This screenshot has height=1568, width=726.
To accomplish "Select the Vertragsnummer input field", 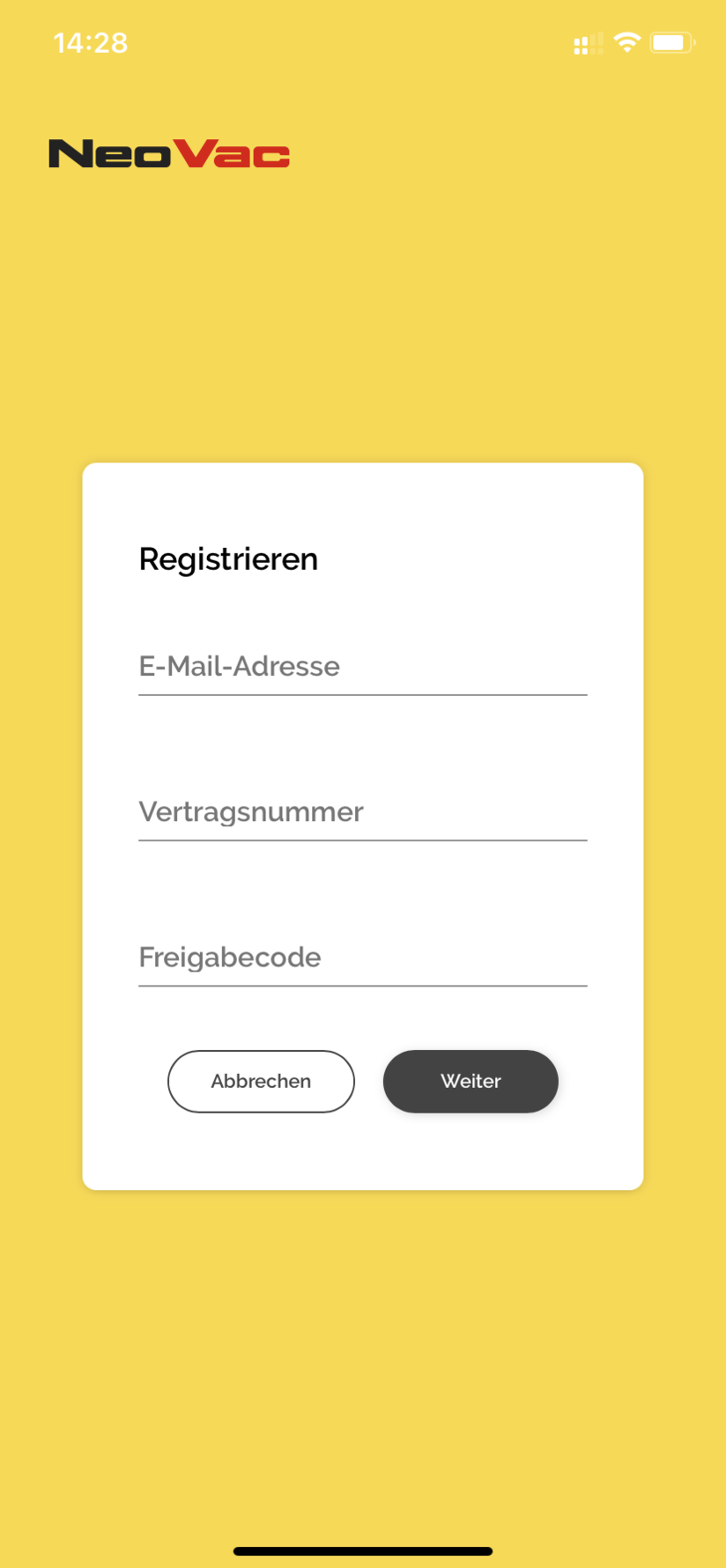I will [x=362, y=812].
